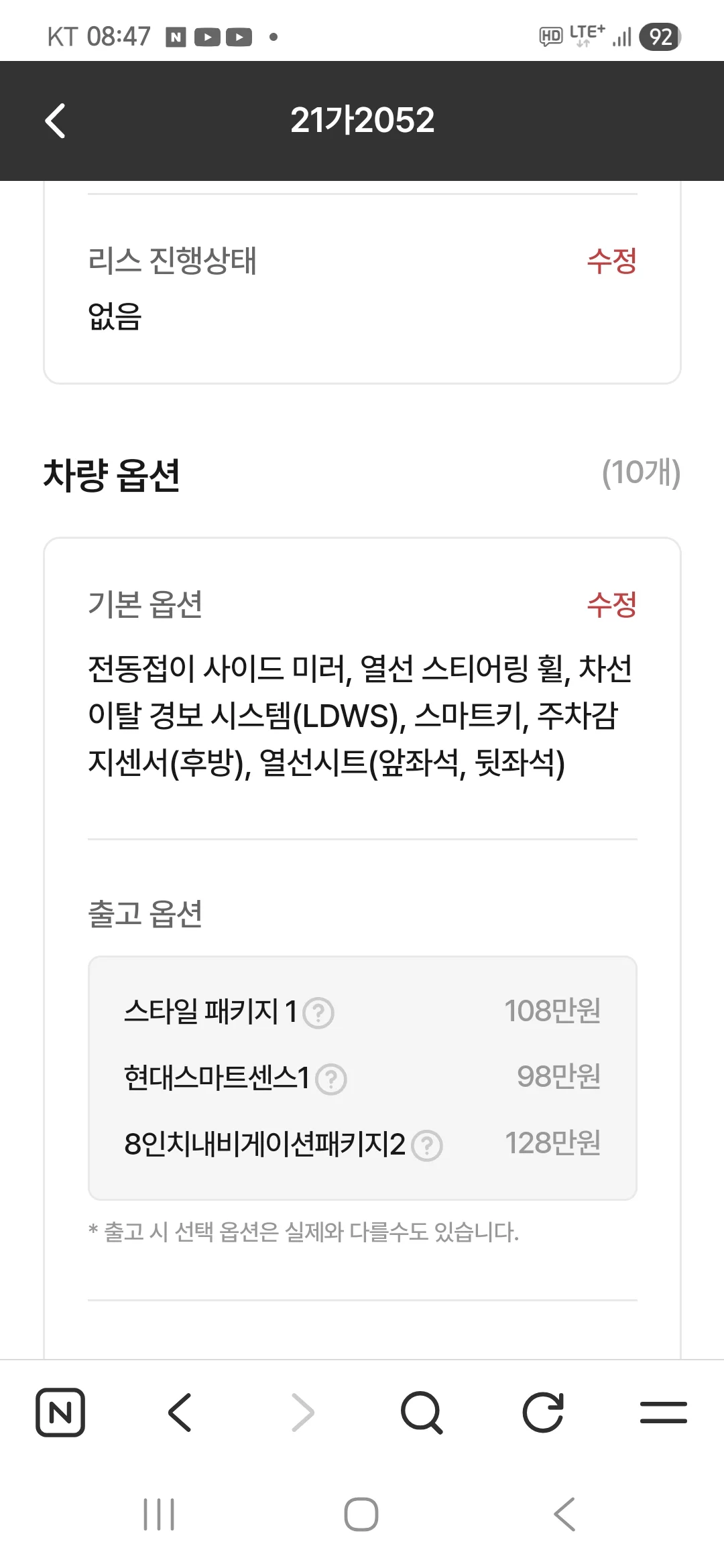
Task: Edit the 리스 진행상태 section
Action: pyautogui.click(x=611, y=261)
